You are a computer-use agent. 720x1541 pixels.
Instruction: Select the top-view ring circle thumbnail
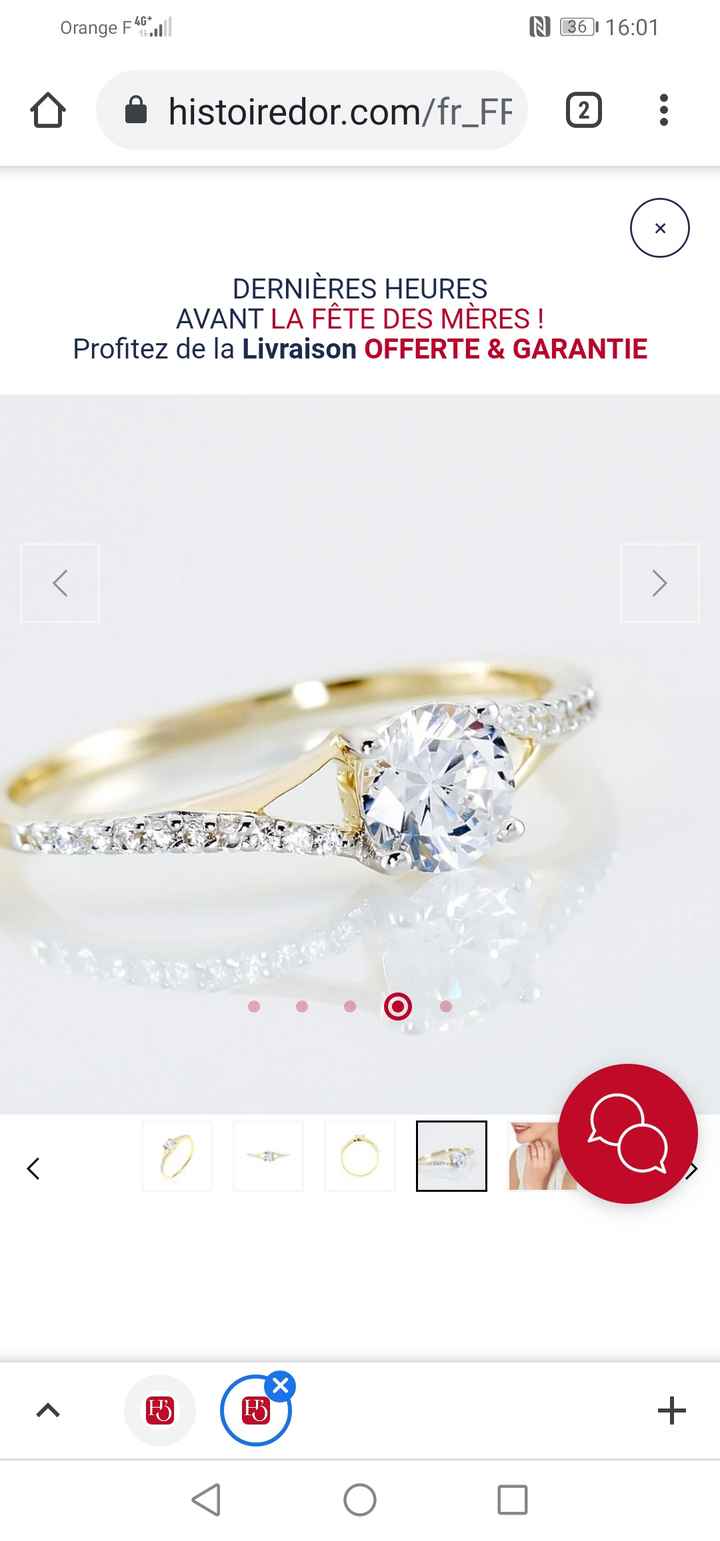pyautogui.click(x=360, y=1156)
